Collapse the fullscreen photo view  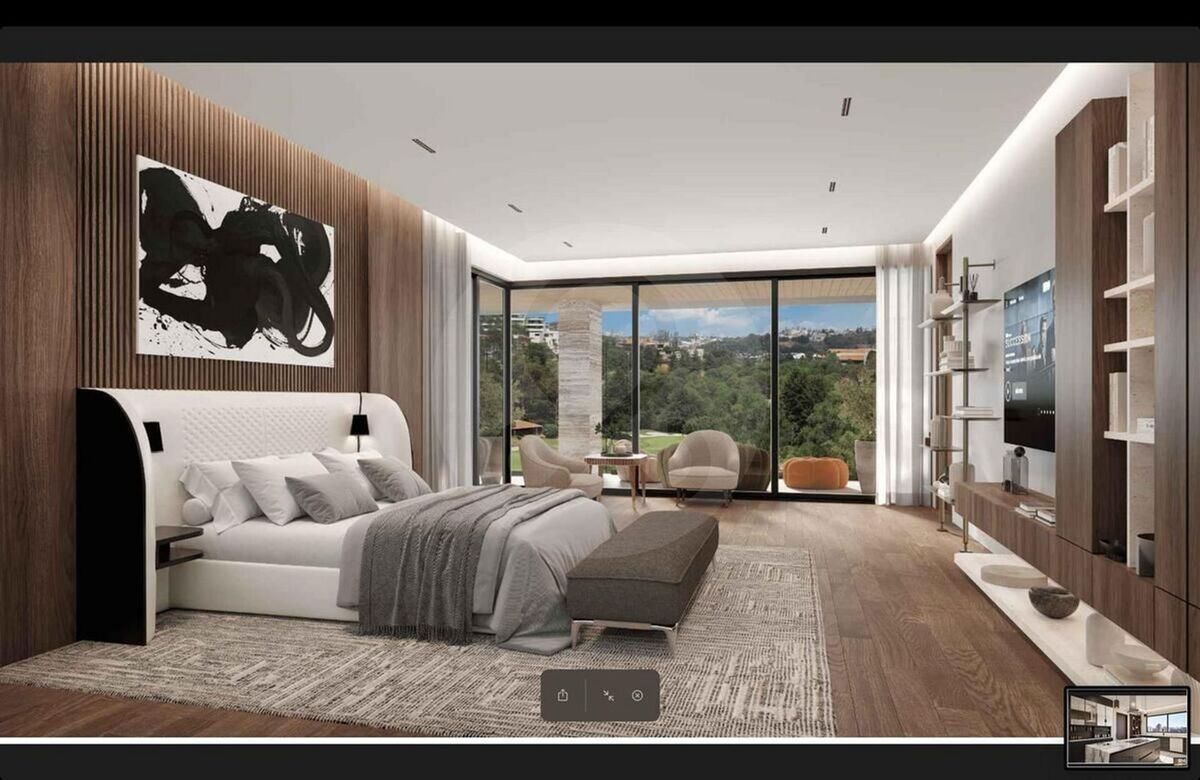point(608,695)
